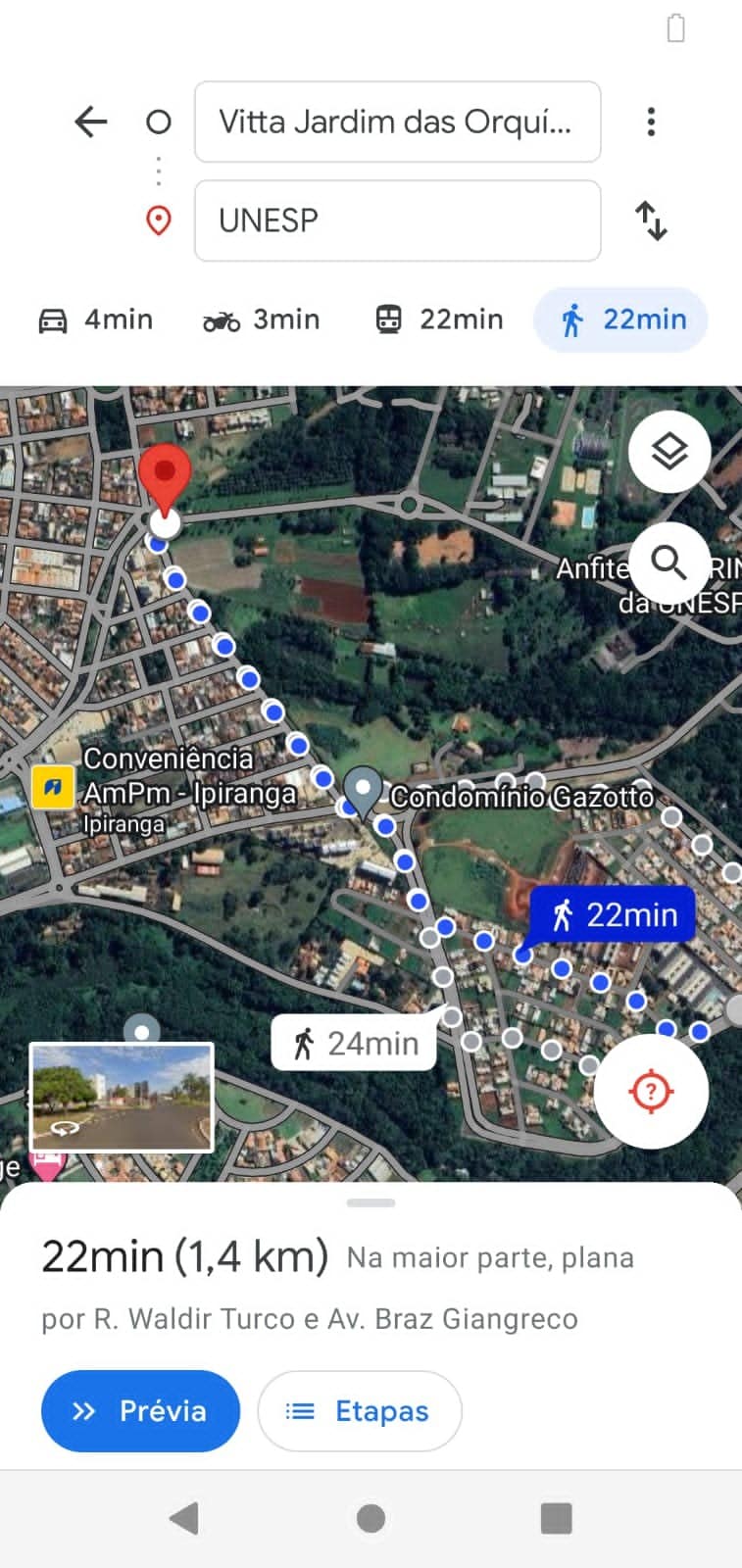This screenshot has height=1568, width=742.
Task: Start the Prévia route preview
Action: click(x=140, y=1410)
